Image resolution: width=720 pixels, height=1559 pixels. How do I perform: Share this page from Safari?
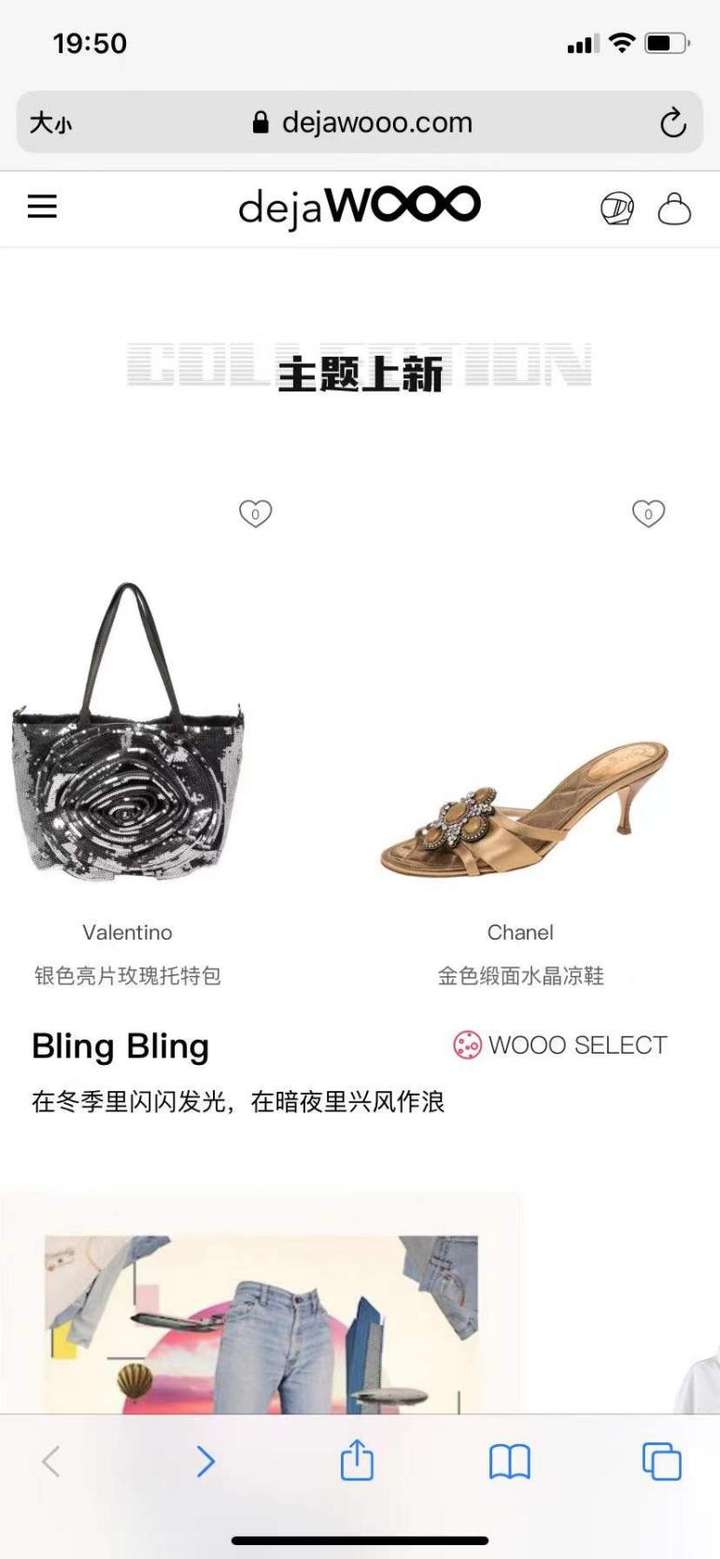click(357, 1462)
